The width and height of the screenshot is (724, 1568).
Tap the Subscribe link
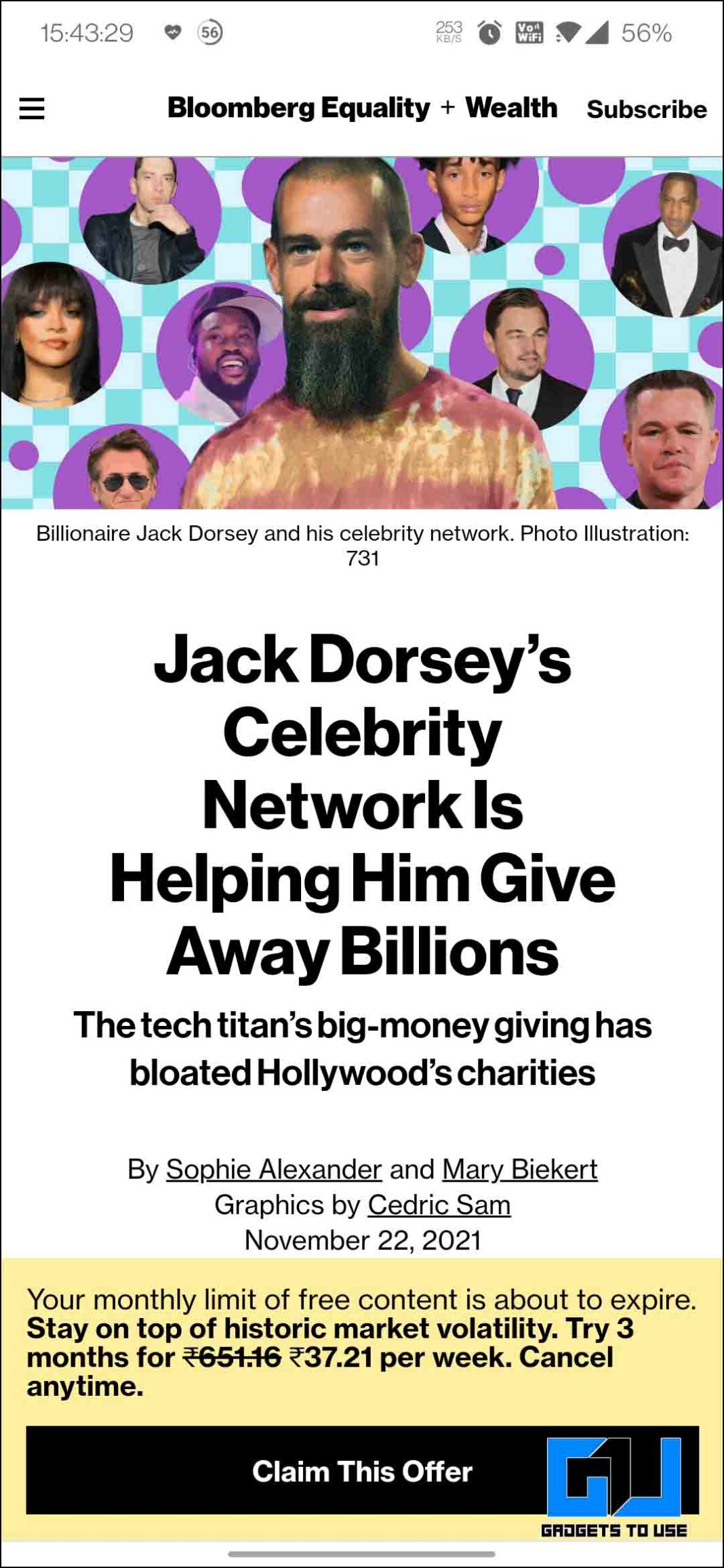[647, 109]
